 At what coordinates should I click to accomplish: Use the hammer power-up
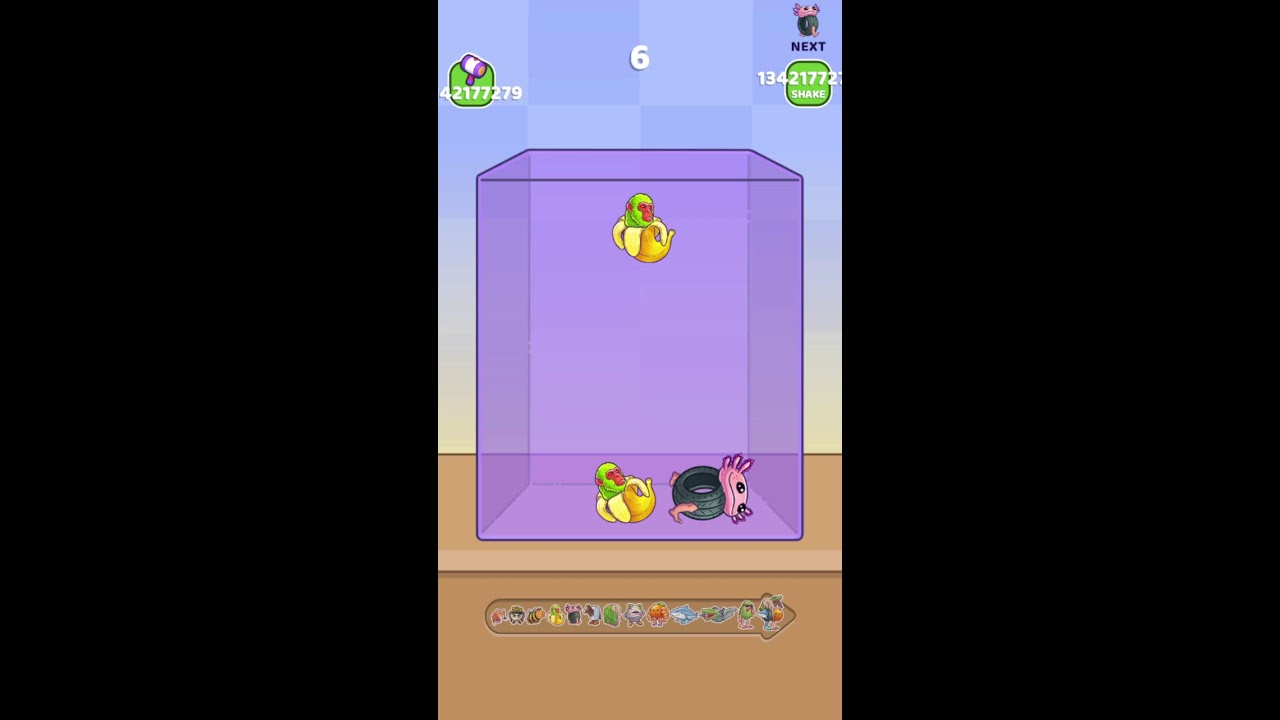(472, 80)
